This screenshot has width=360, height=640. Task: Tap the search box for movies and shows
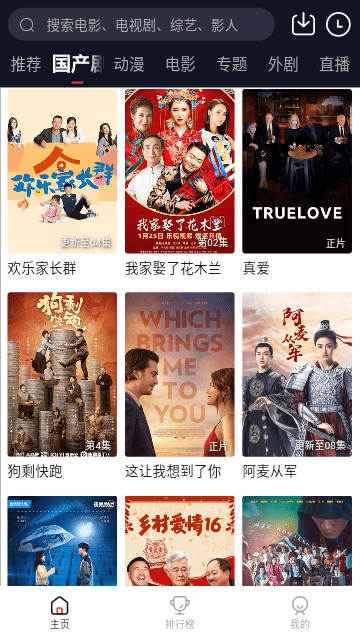(x=141, y=25)
